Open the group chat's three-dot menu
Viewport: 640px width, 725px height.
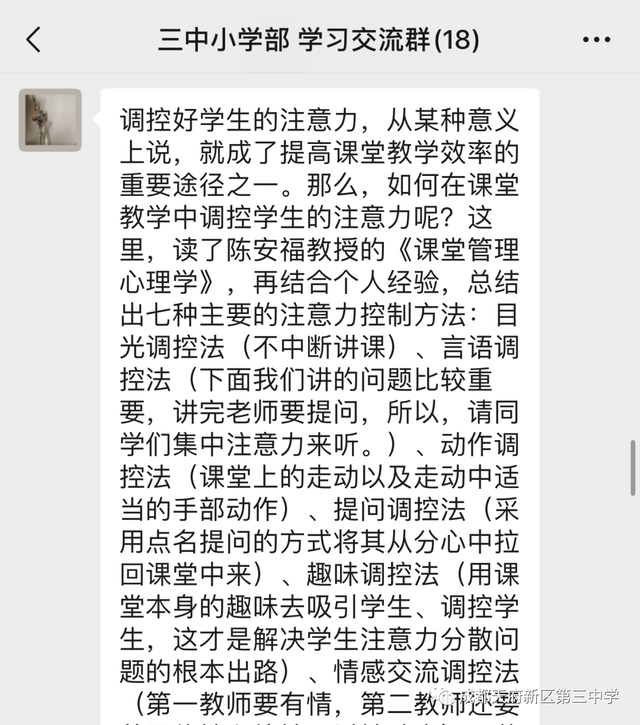pos(596,40)
